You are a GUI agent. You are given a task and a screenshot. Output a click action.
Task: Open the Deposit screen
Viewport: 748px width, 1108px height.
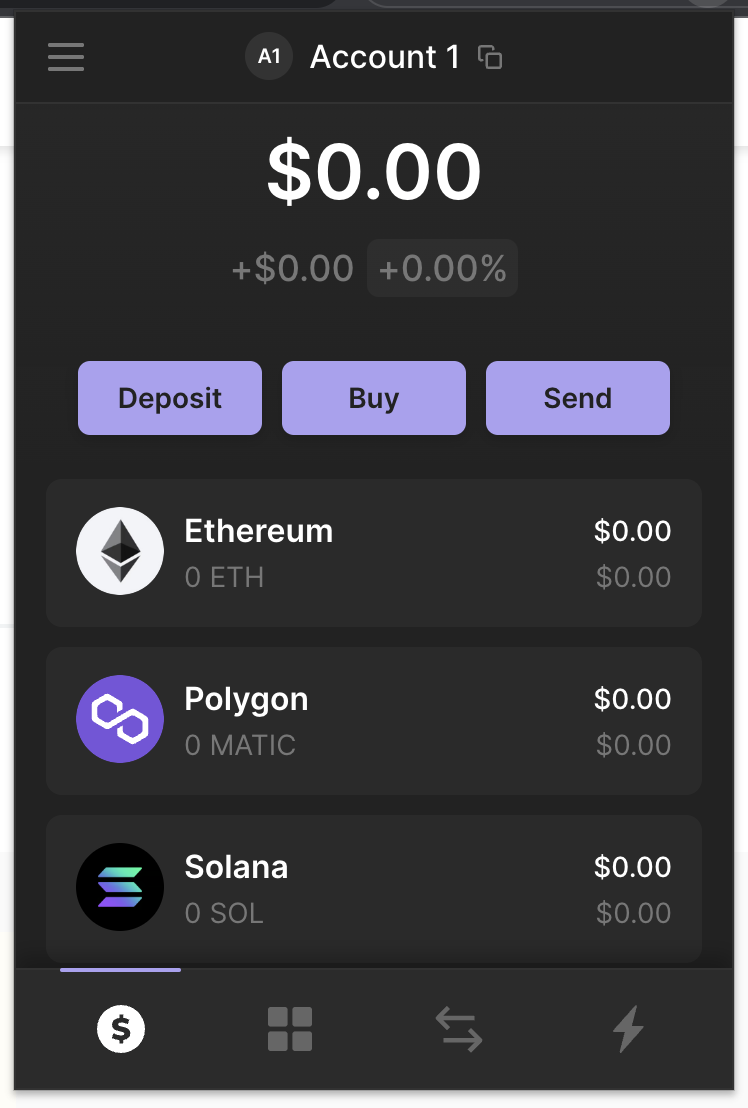(x=169, y=397)
